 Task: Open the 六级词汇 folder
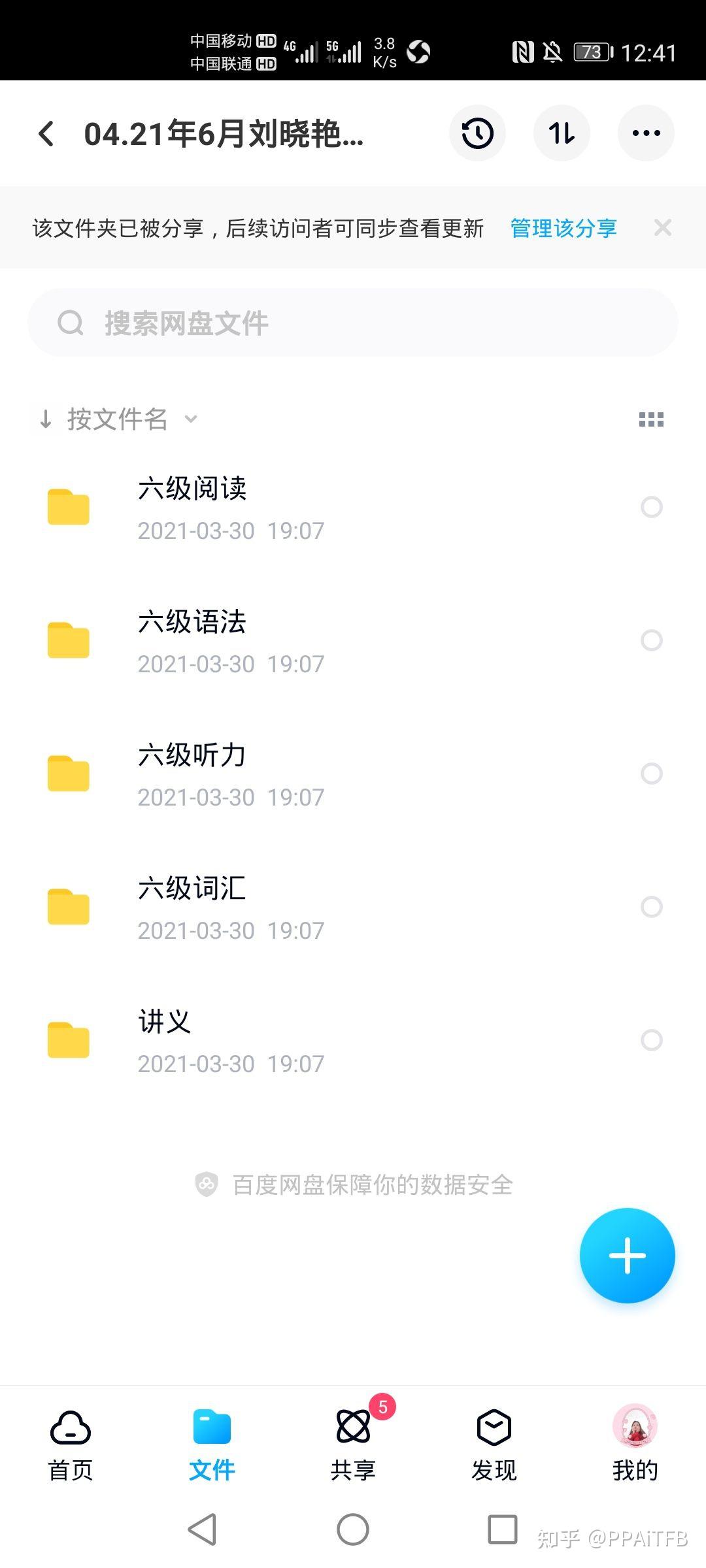192,906
